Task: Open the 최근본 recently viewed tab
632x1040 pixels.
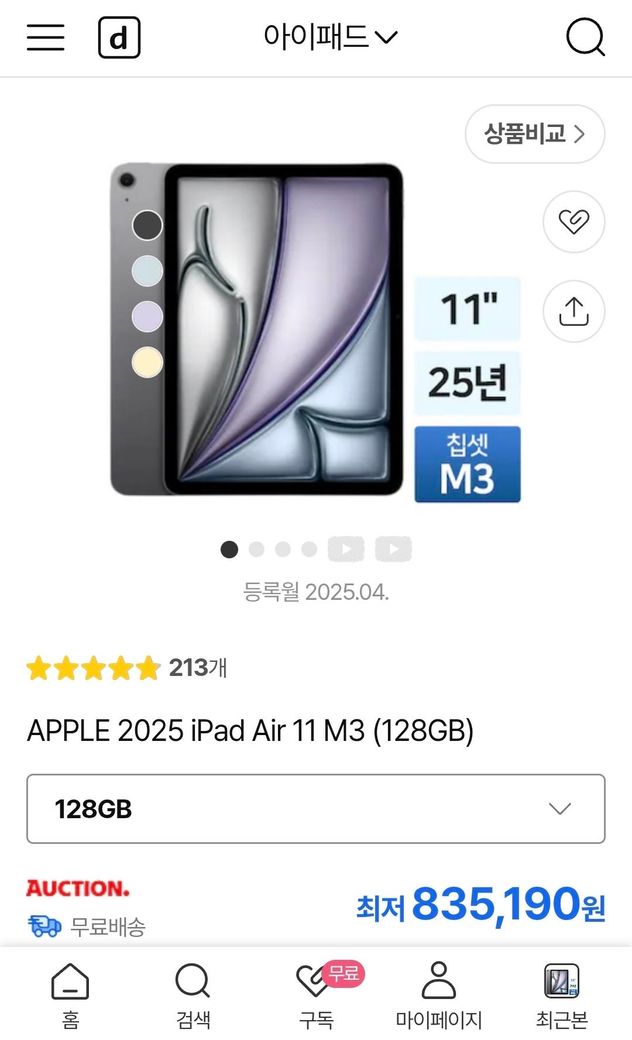Action: 561,995
